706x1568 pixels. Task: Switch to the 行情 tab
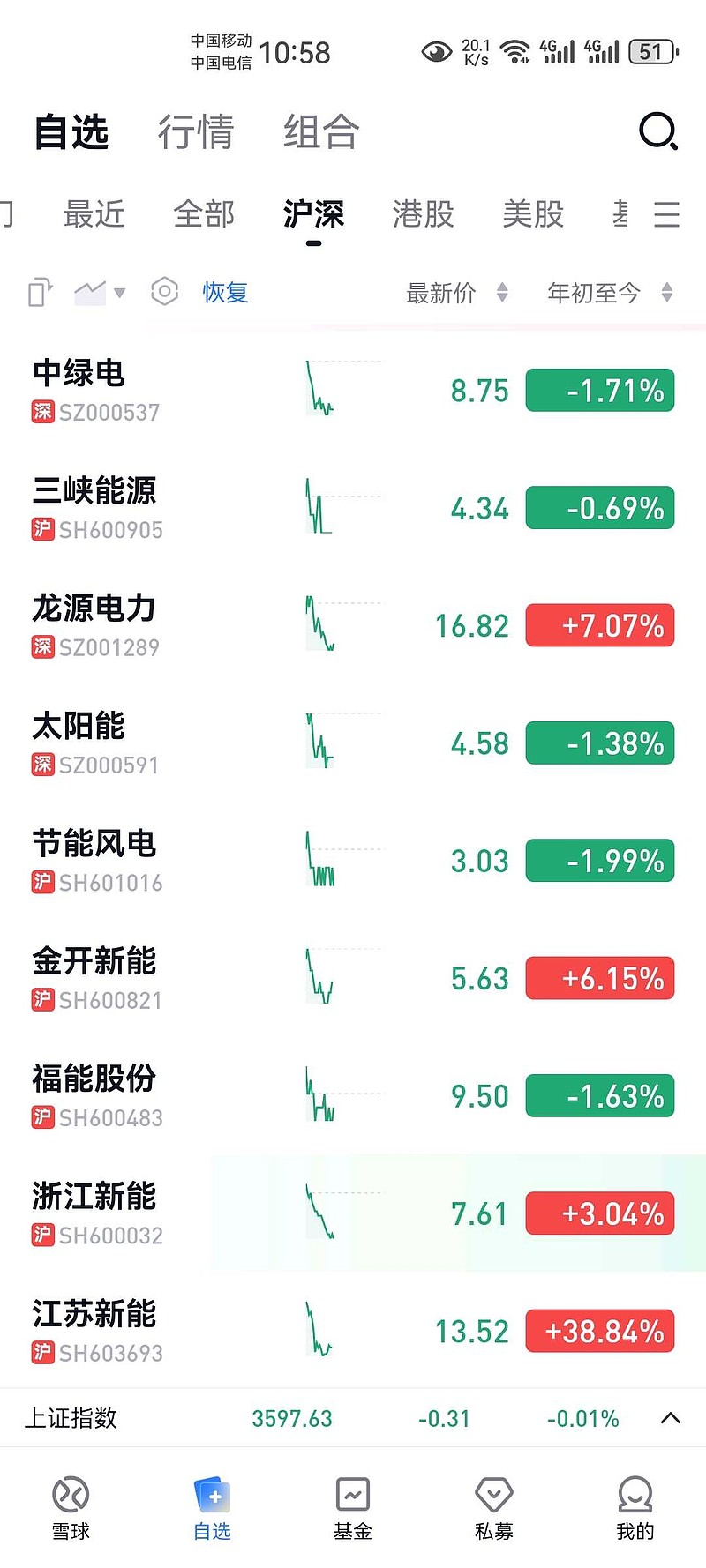click(196, 132)
